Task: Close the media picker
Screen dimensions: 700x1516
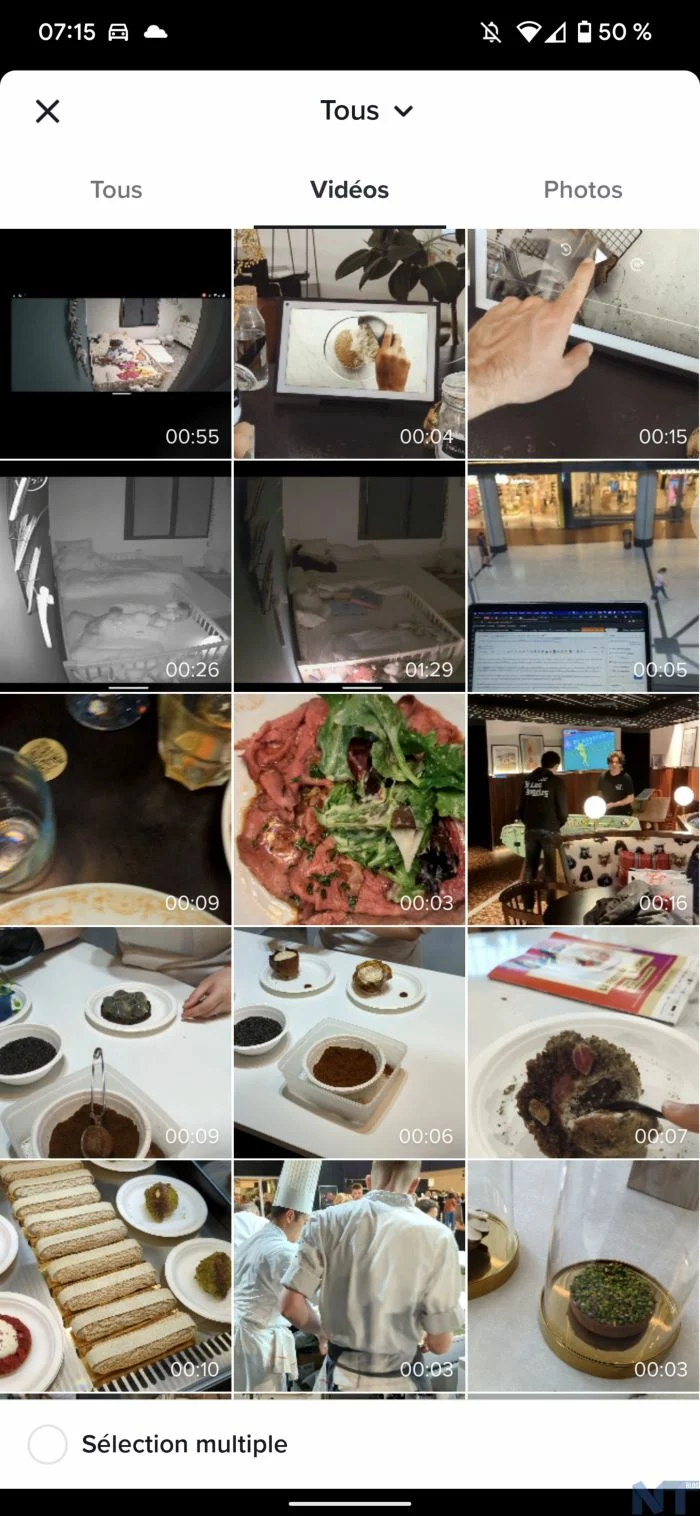Action: tap(47, 111)
